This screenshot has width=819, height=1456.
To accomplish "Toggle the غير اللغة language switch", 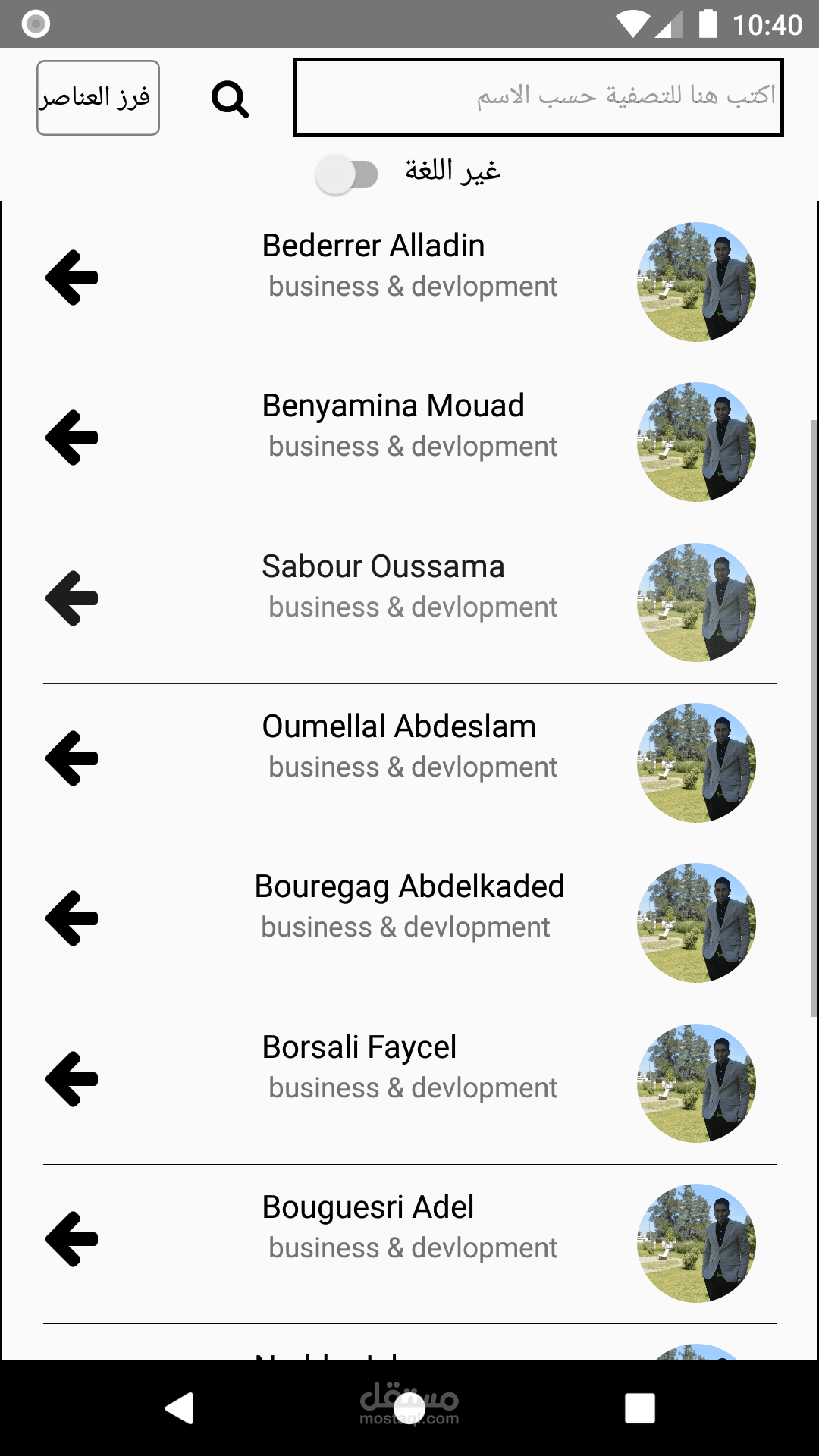I will (x=347, y=174).
